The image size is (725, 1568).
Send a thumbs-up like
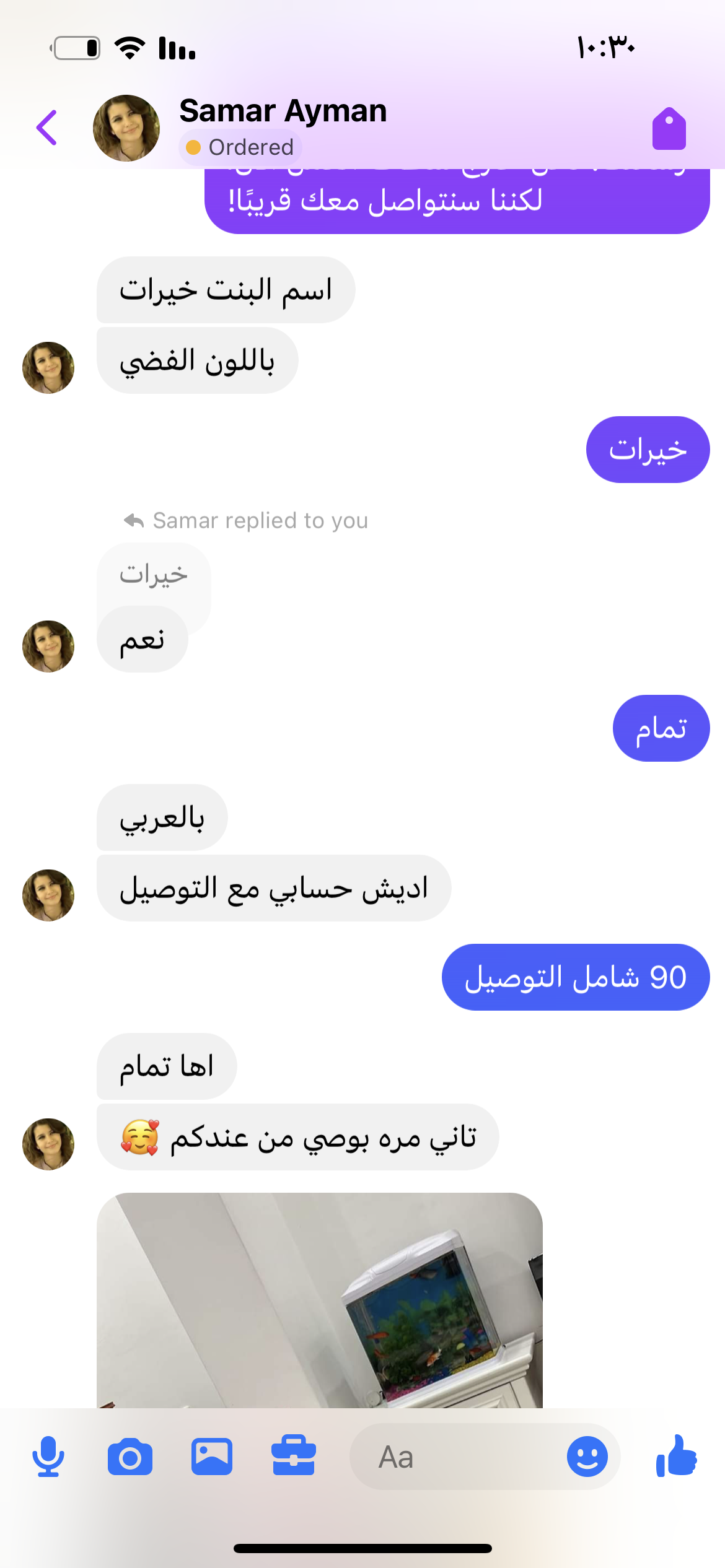tap(677, 1457)
